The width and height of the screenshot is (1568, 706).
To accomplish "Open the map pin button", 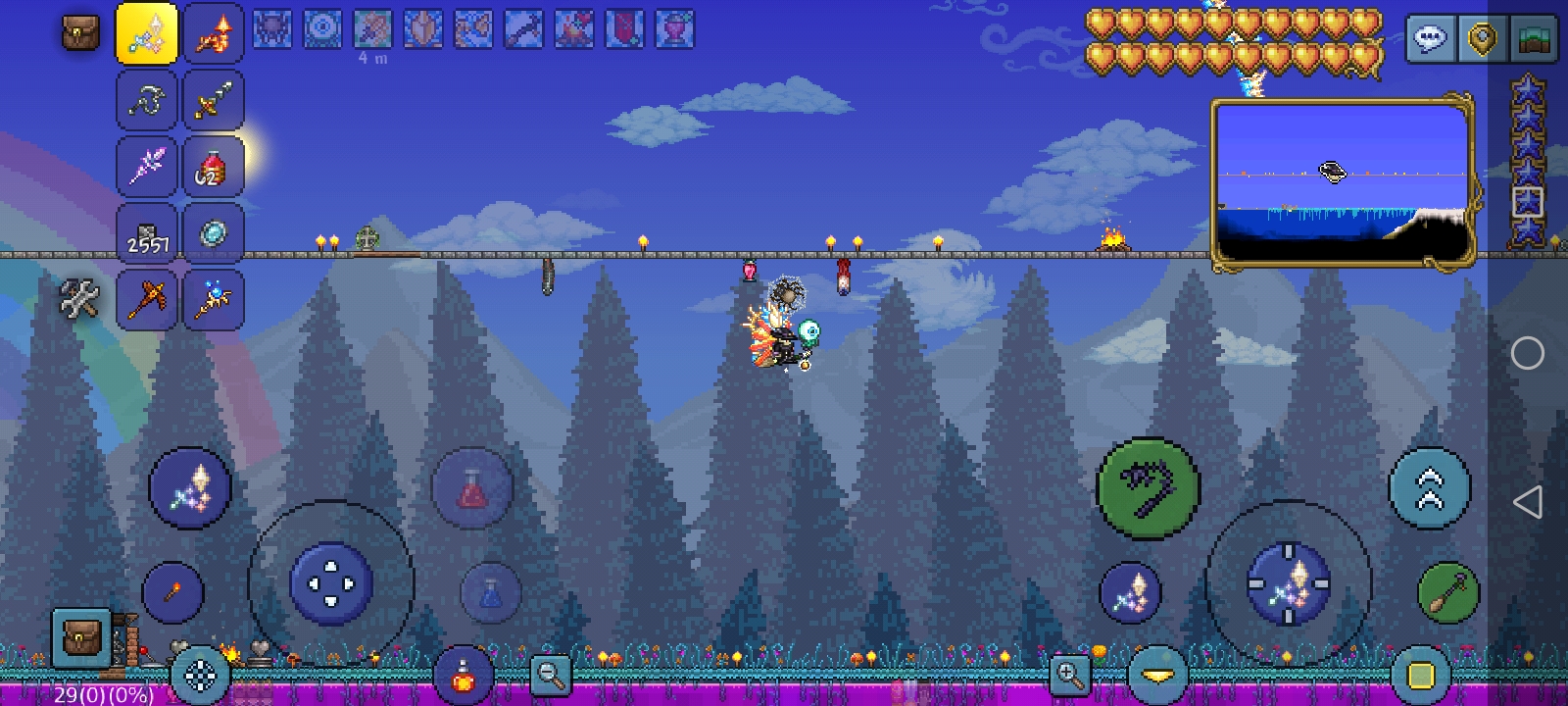I will pyautogui.click(x=1483, y=39).
